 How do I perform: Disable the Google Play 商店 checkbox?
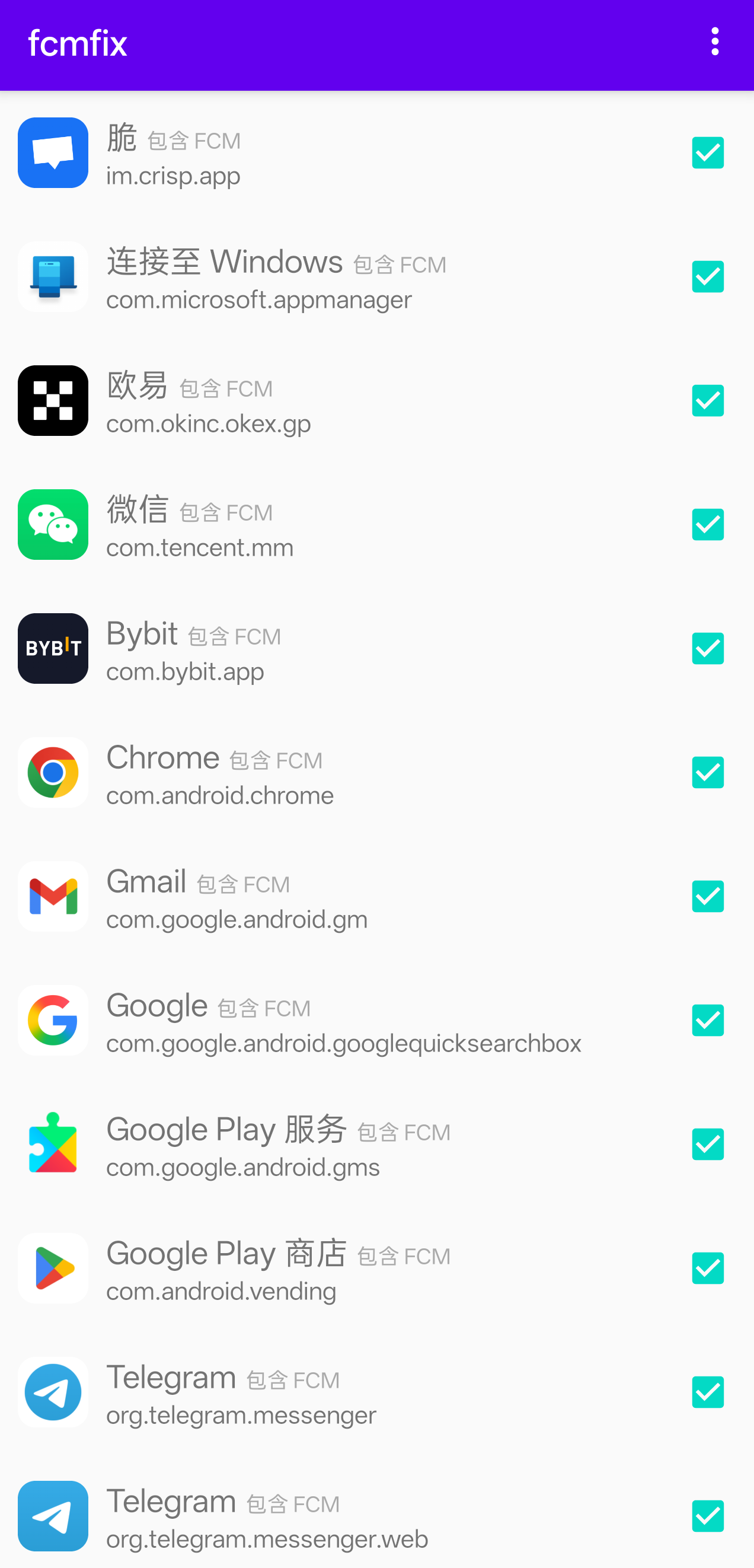click(x=707, y=1269)
